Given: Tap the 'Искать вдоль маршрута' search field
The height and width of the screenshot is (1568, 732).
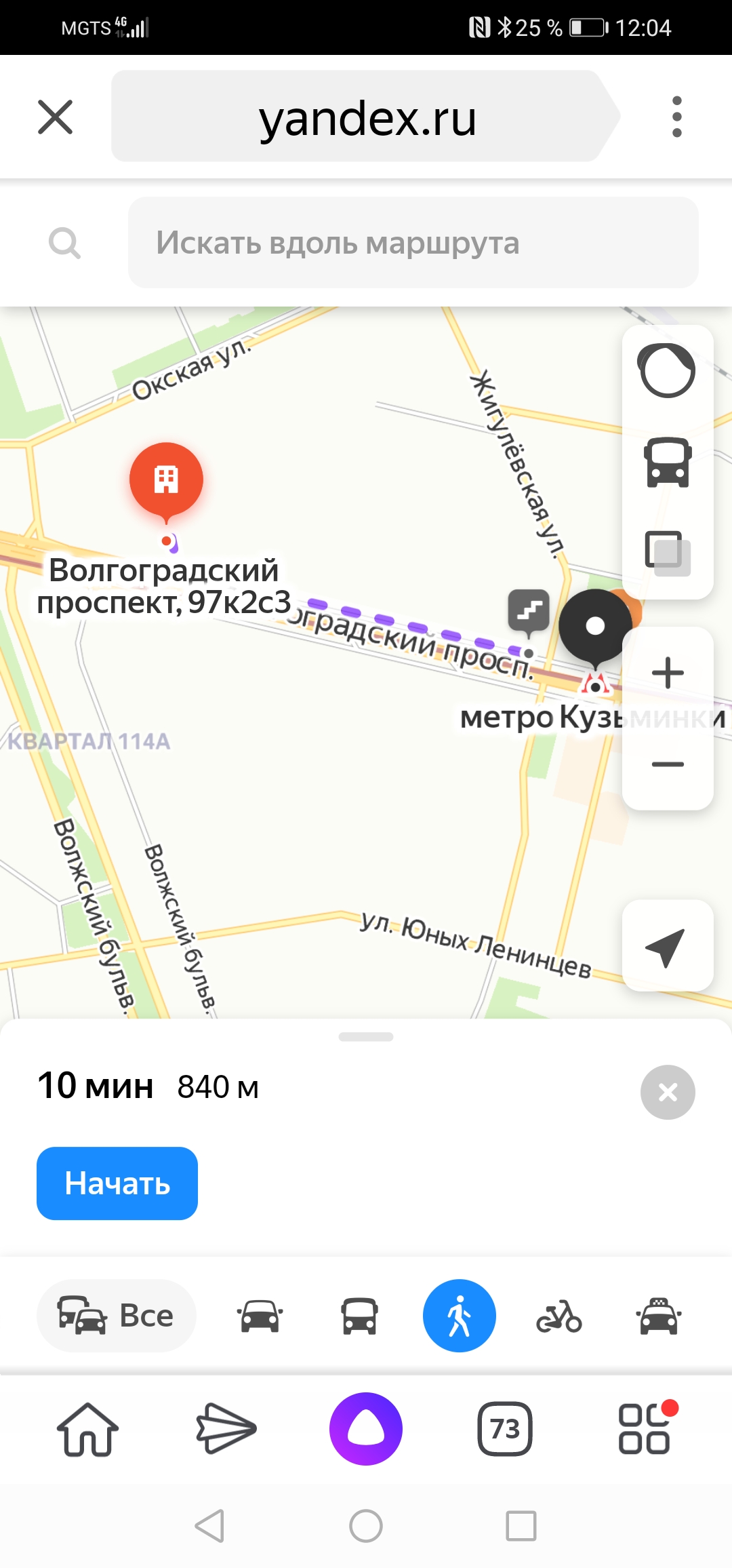Looking at the screenshot, I should pos(413,243).
